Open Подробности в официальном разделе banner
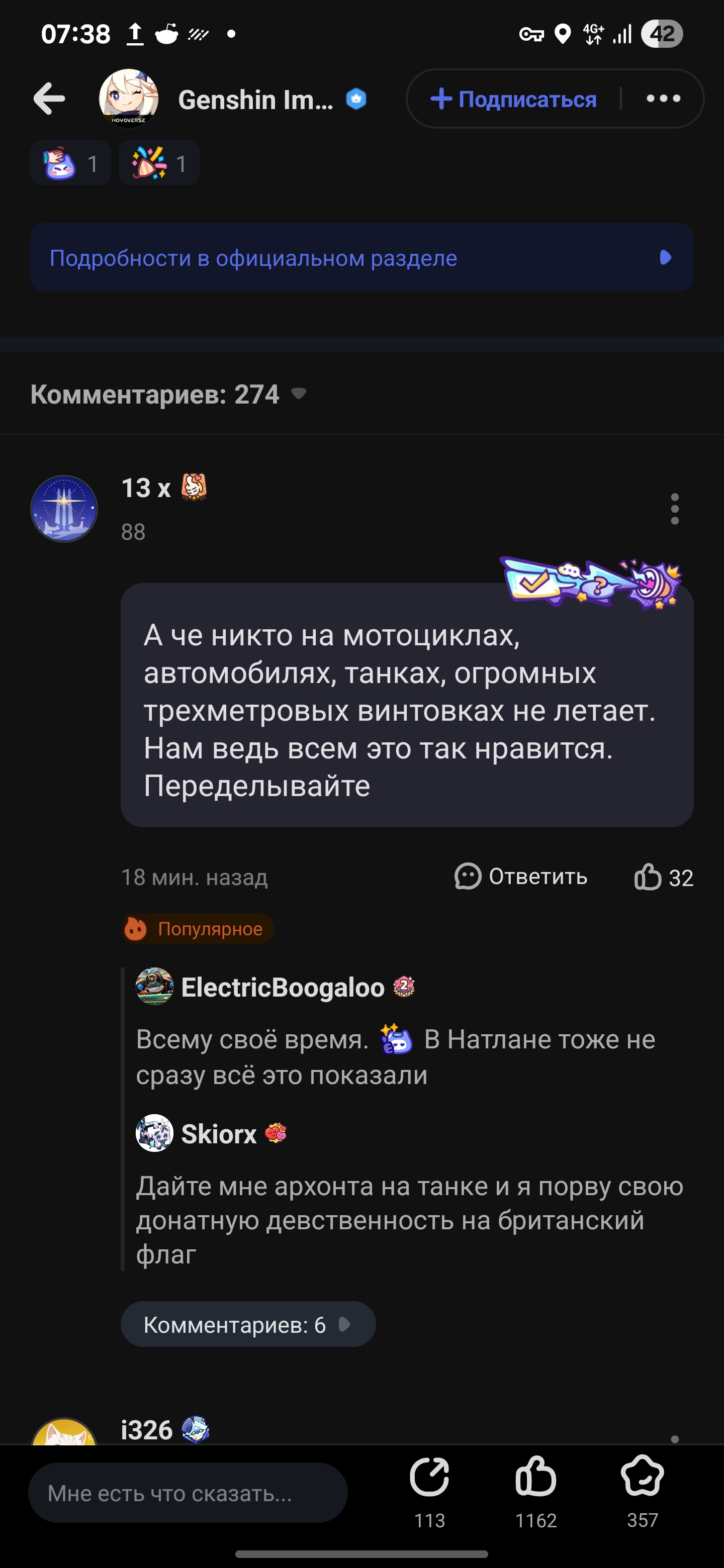This screenshot has width=724, height=1568. (x=361, y=257)
